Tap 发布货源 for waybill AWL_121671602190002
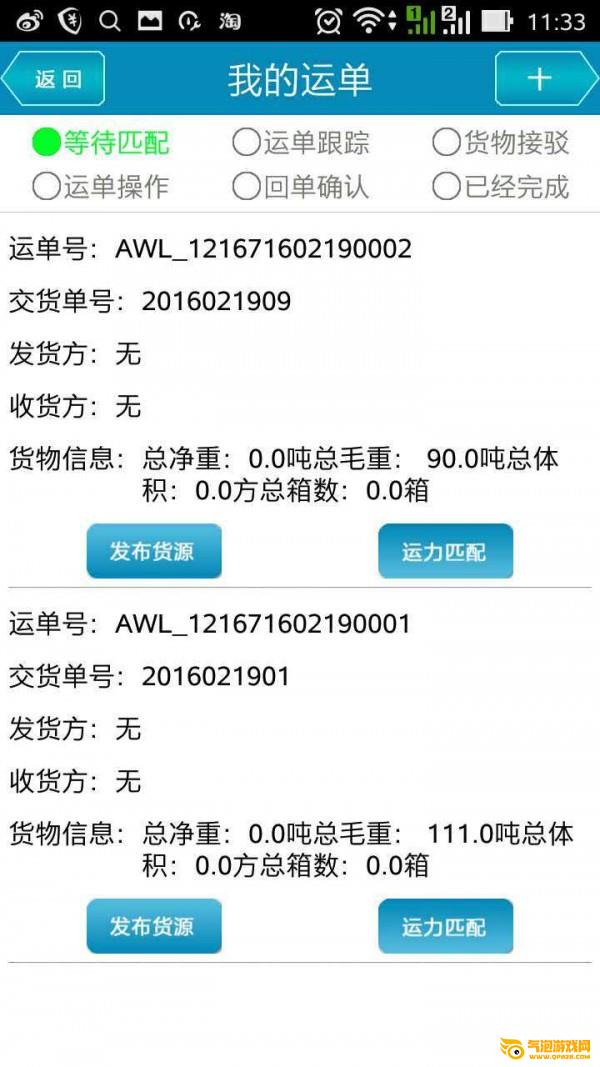The height and width of the screenshot is (1067, 600). [153, 551]
